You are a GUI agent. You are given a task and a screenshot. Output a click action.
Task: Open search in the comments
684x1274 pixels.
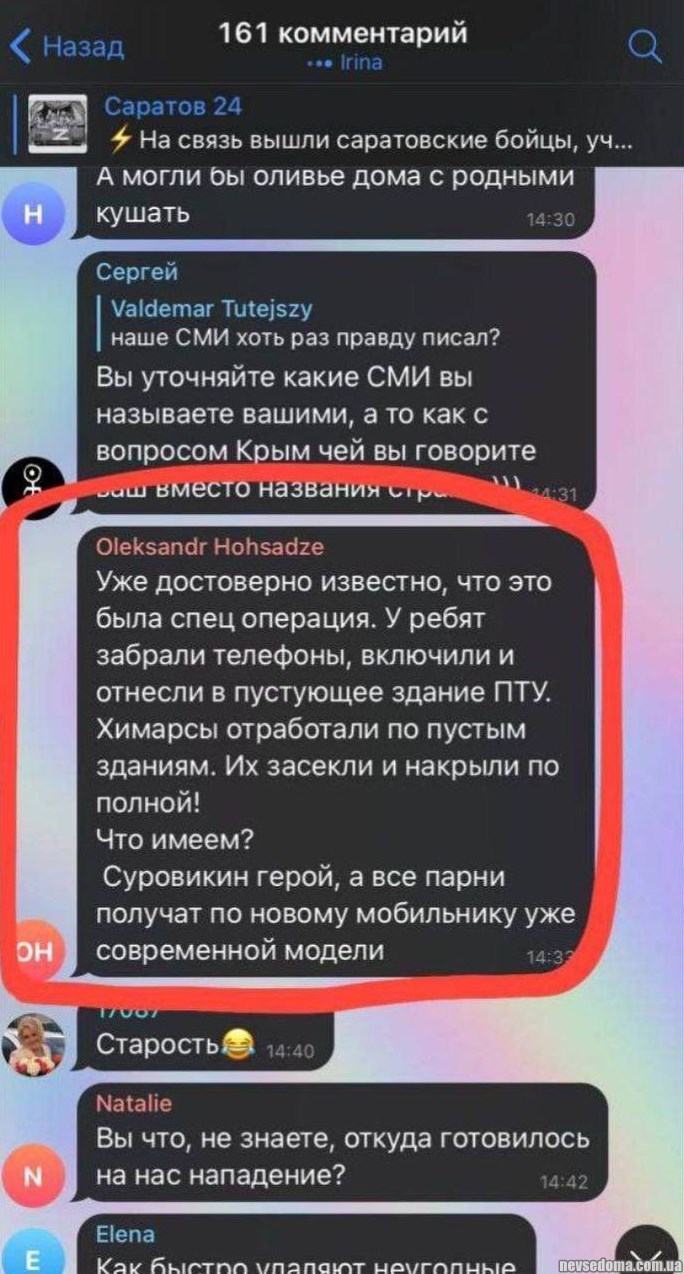tap(643, 46)
